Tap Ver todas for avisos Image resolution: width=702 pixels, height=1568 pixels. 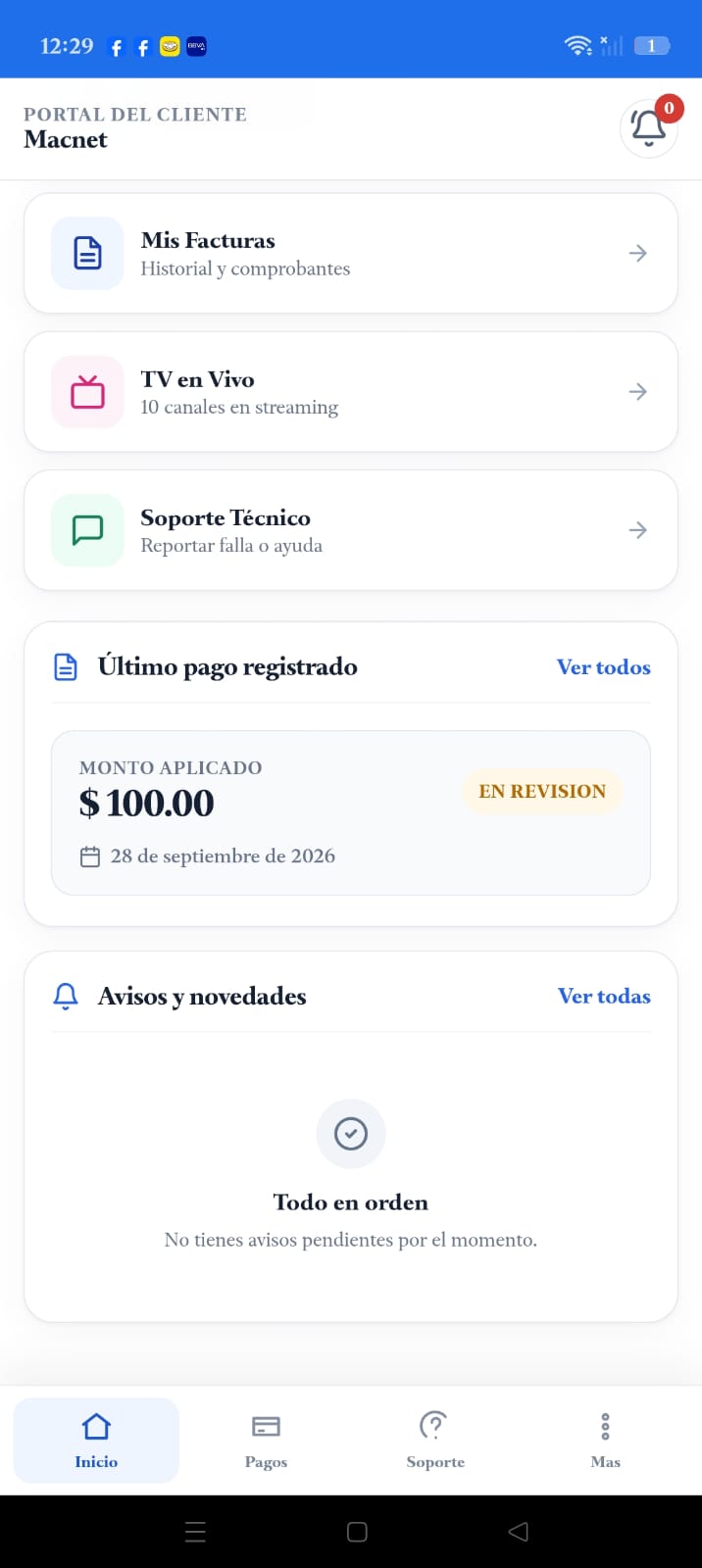pos(604,997)
